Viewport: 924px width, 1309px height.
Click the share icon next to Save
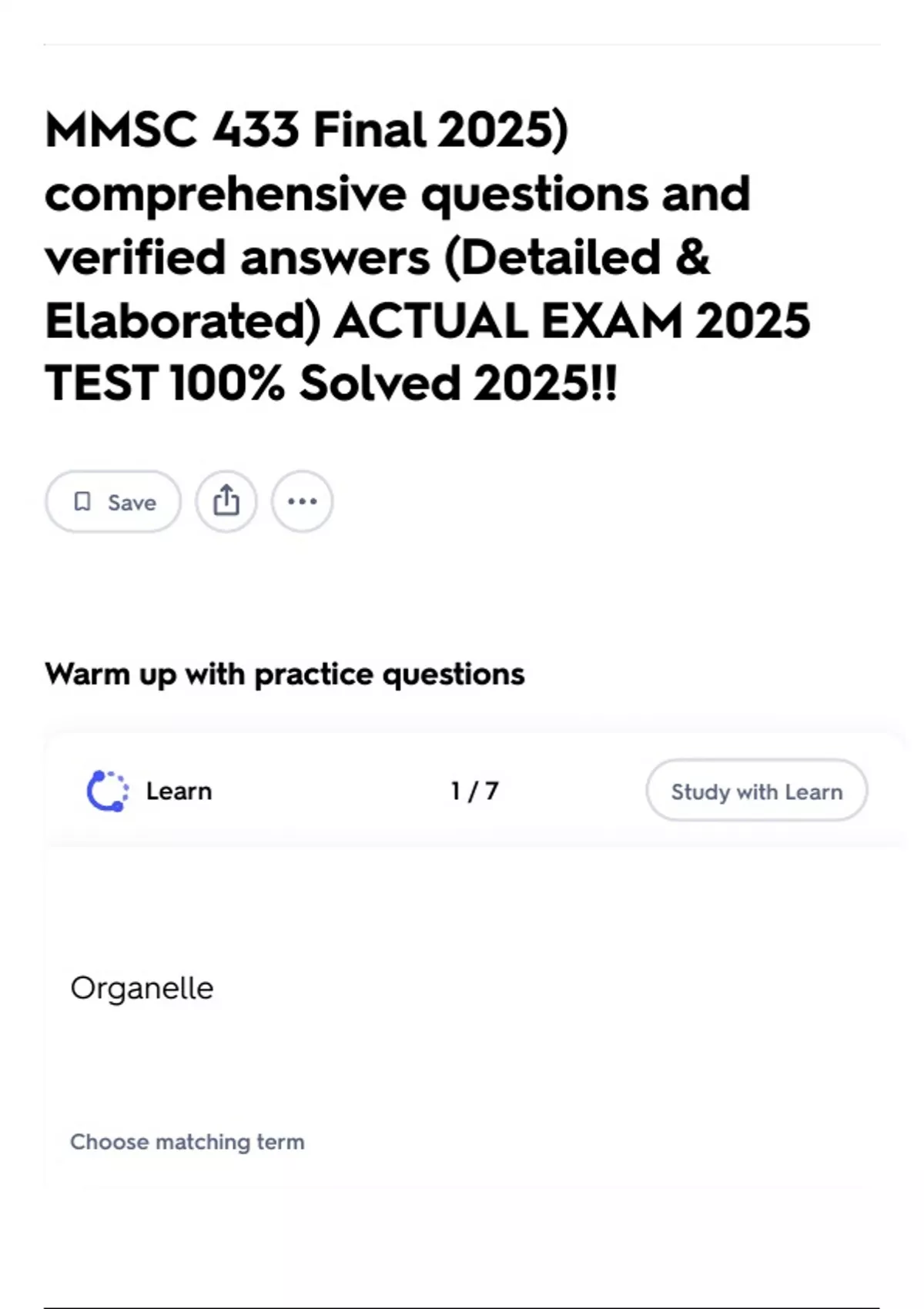click(227, 501)
